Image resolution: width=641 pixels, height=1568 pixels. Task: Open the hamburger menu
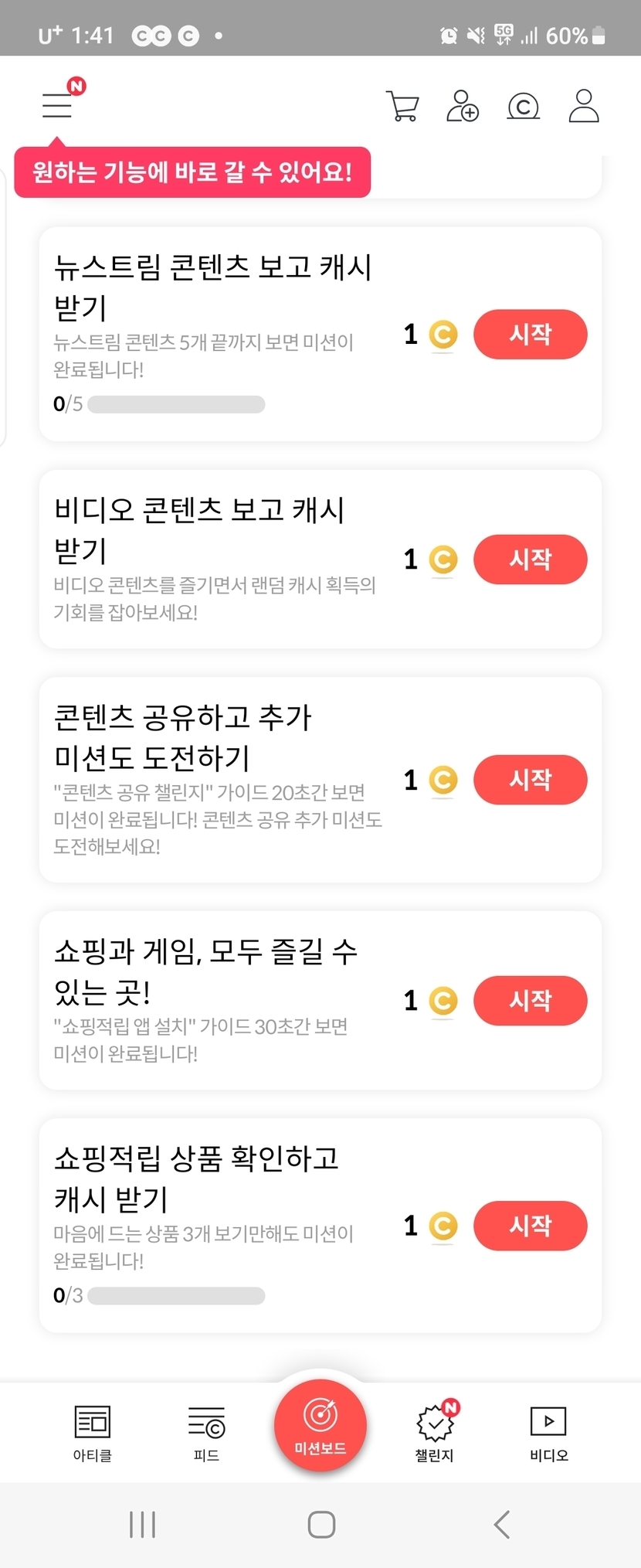[x=57, y=105]
